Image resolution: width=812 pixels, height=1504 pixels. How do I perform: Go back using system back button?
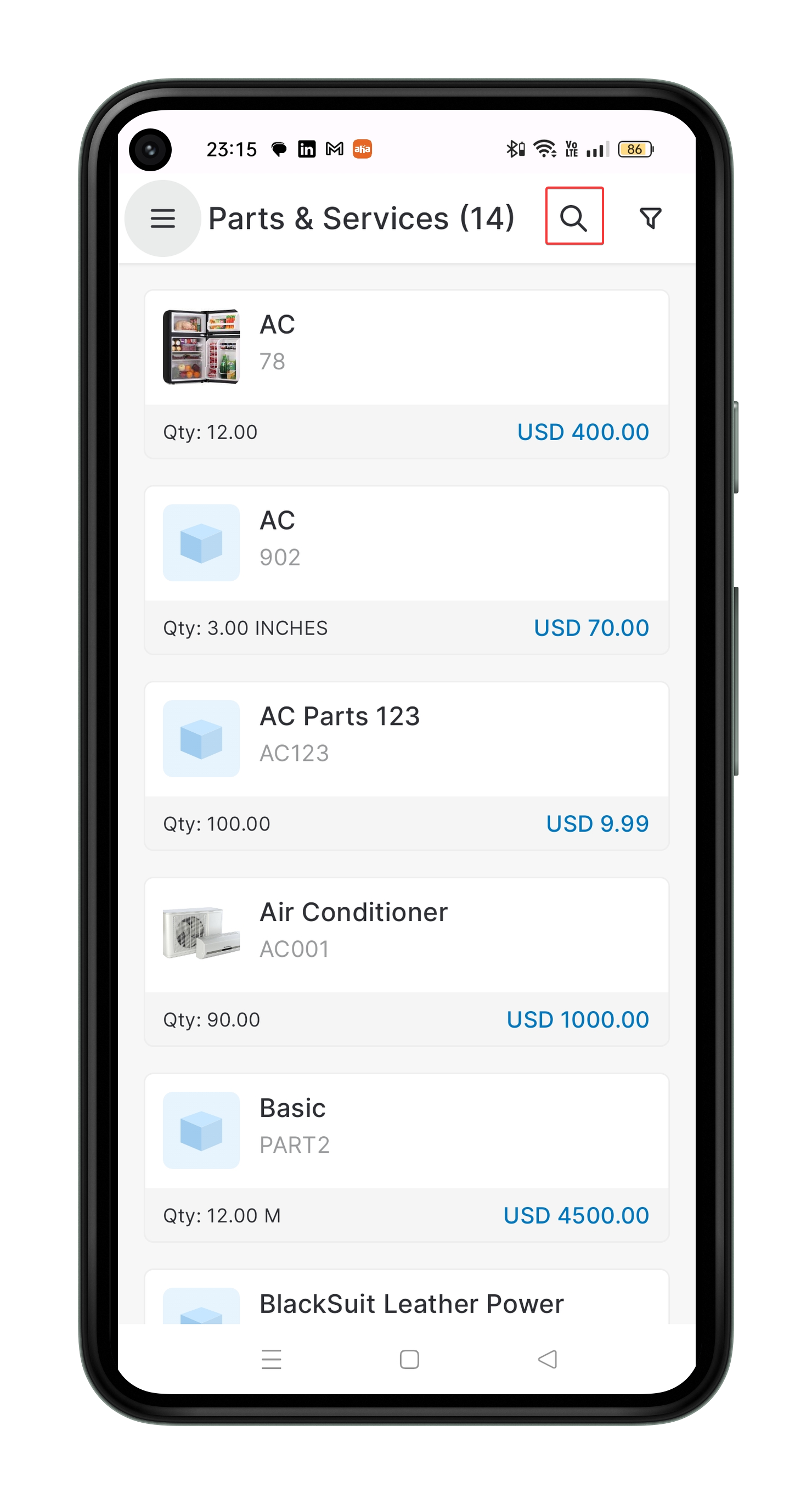pyautogui.click(x=547, y=1359)
